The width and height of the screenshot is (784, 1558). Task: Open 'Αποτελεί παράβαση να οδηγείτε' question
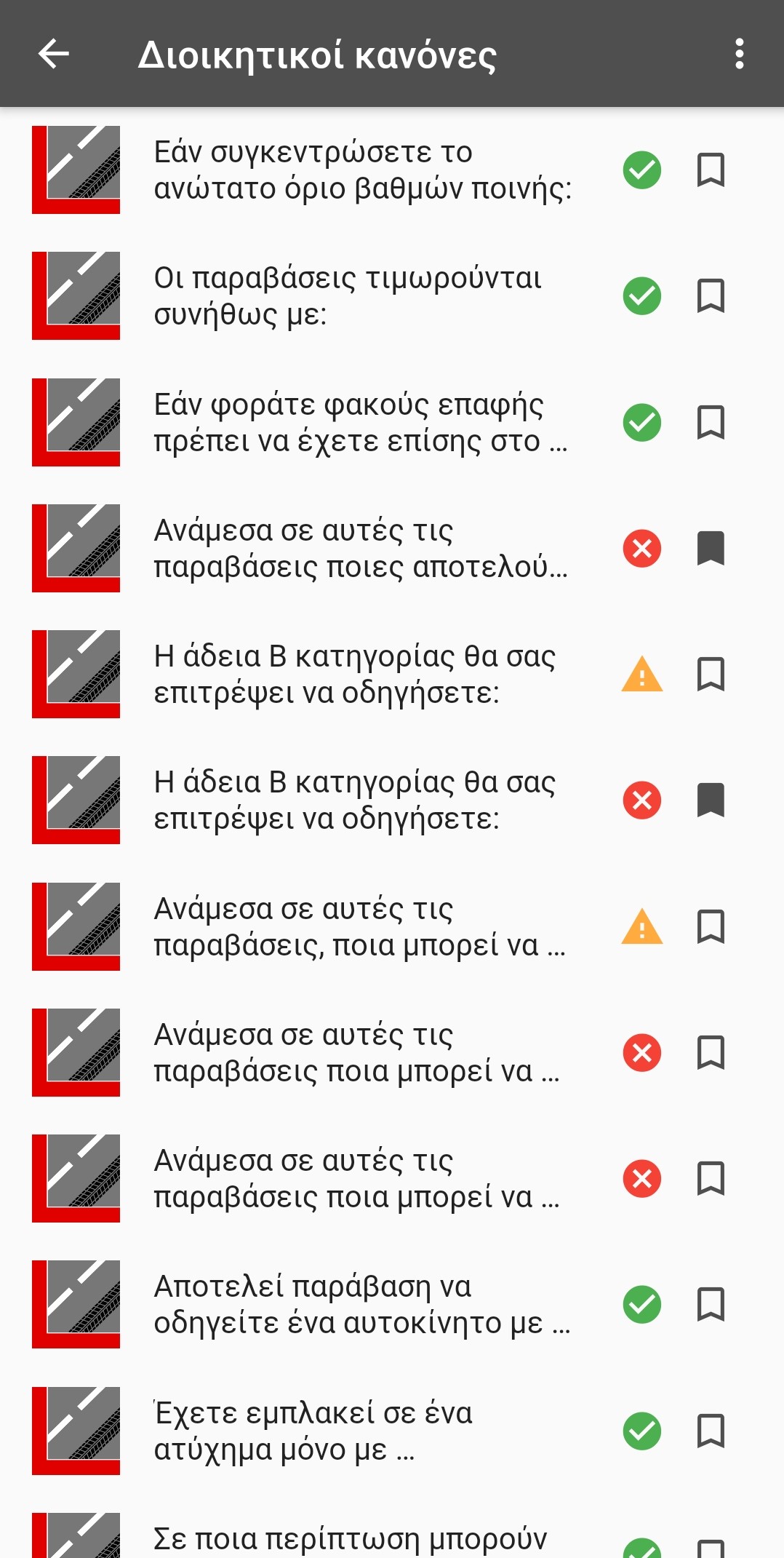[392, 1305]
